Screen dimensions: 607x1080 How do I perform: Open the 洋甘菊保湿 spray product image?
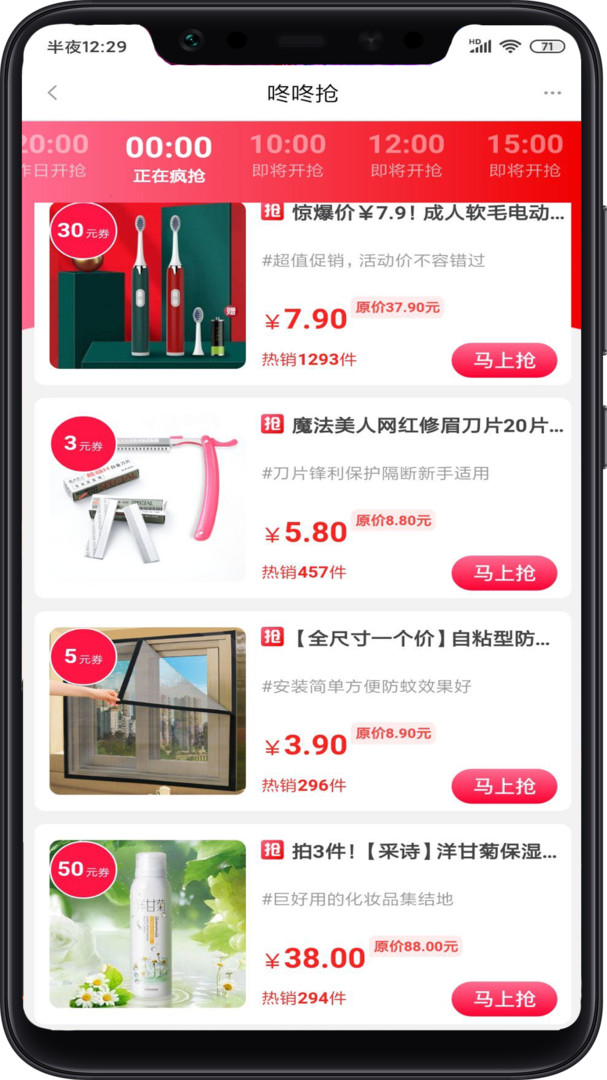(x=147, y=924)
